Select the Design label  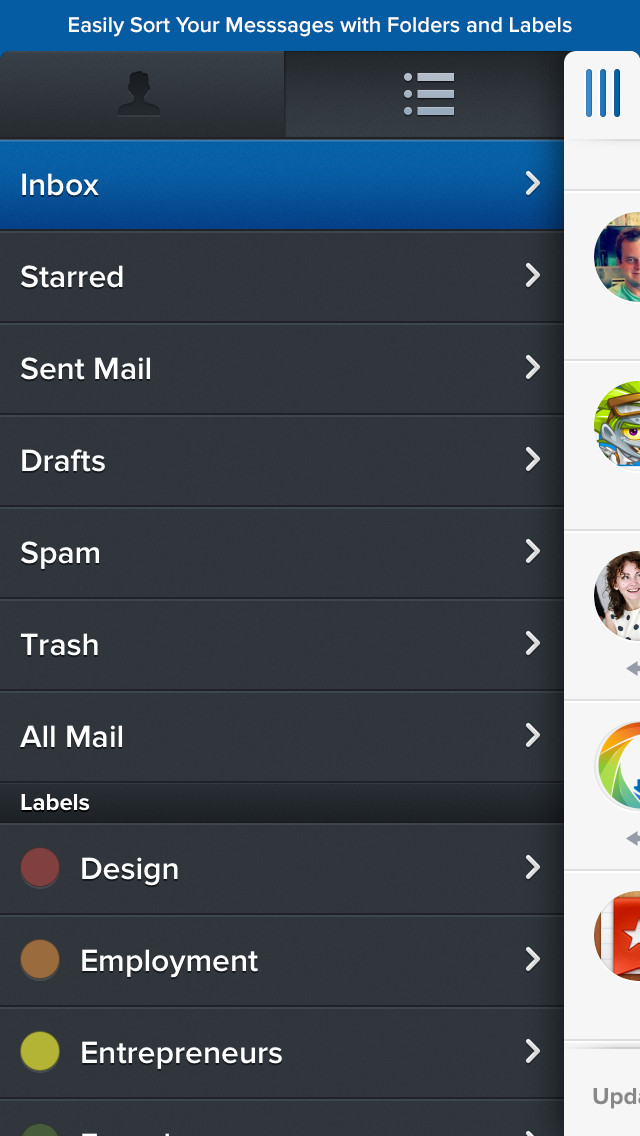point(281,869)
